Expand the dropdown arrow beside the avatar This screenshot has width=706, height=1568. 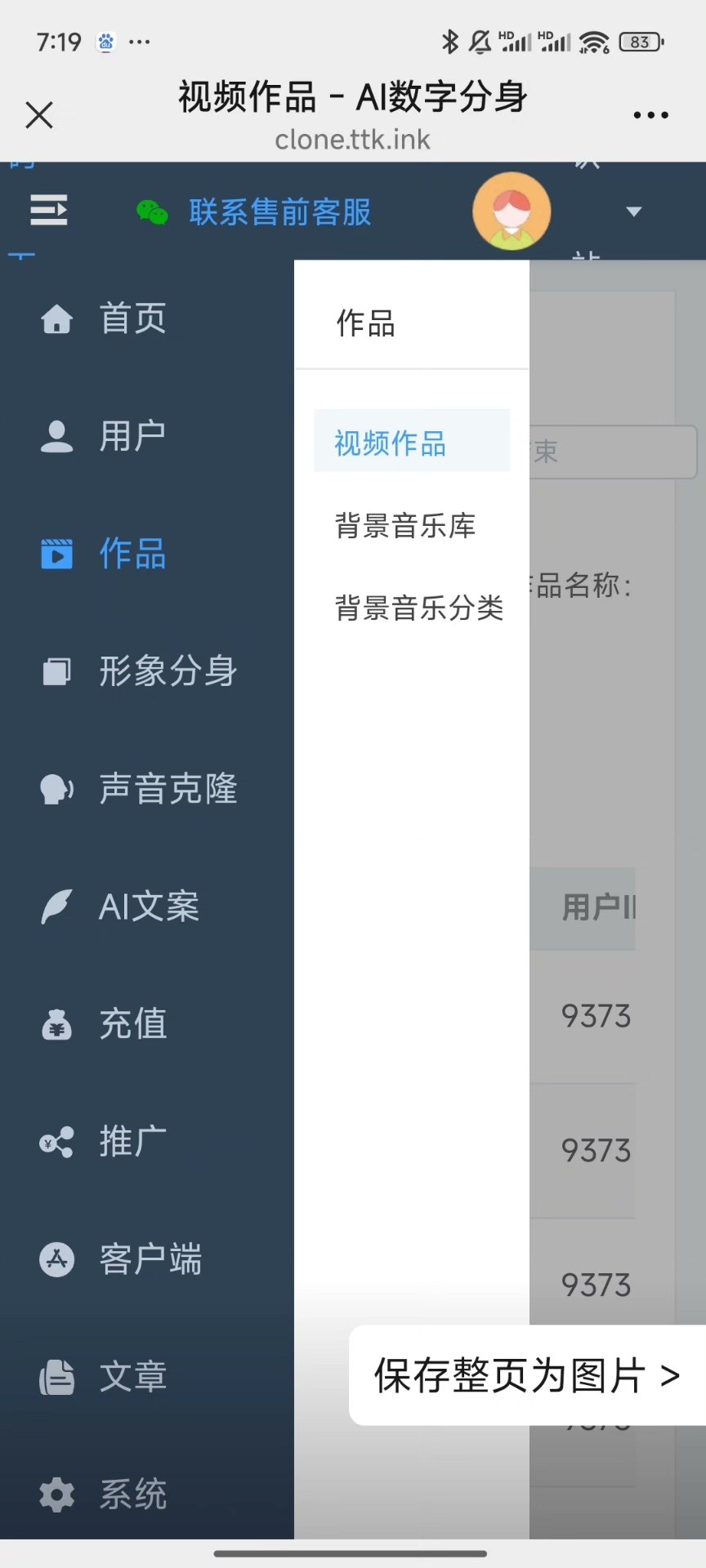coord(633,212)
